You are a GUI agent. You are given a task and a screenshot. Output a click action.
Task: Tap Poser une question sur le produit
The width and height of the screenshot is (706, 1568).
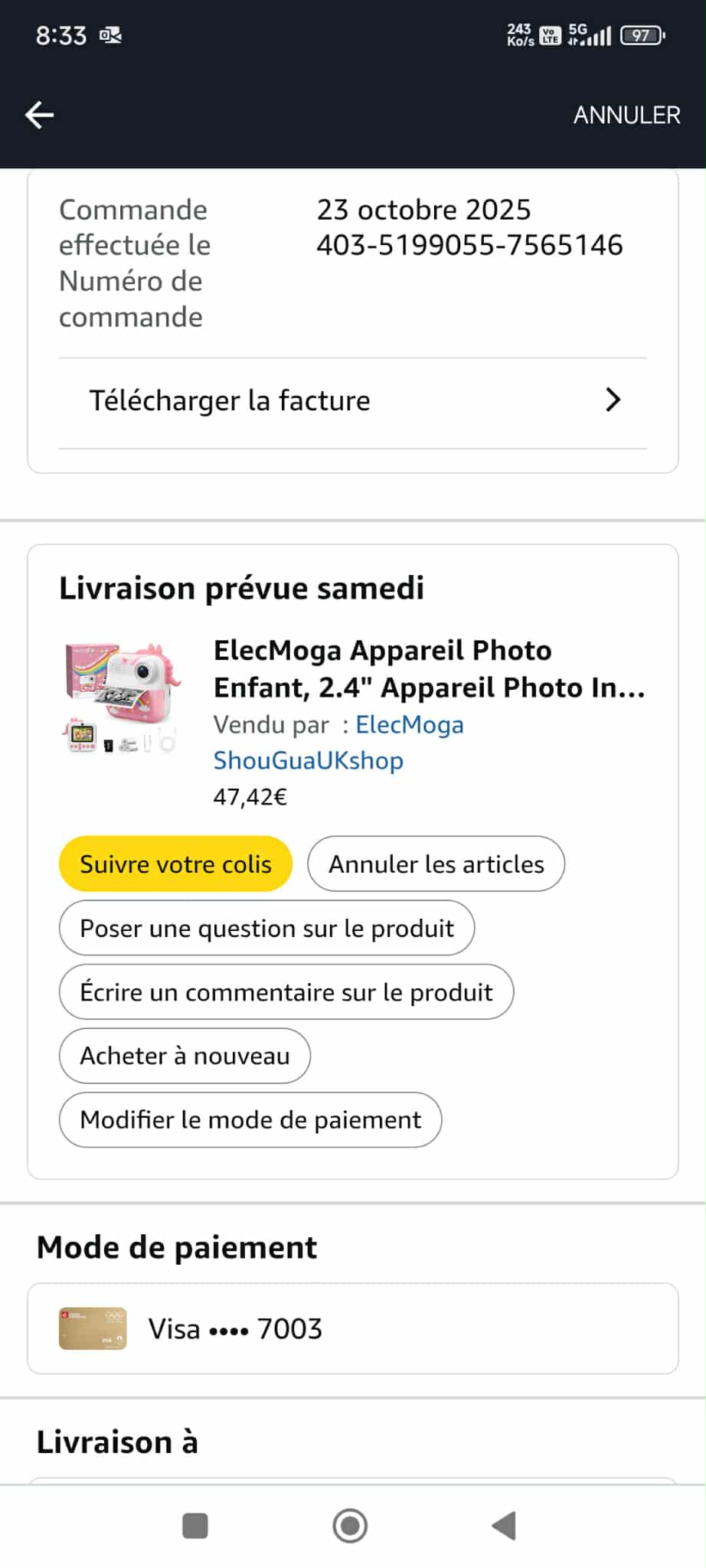coord(266,928)
